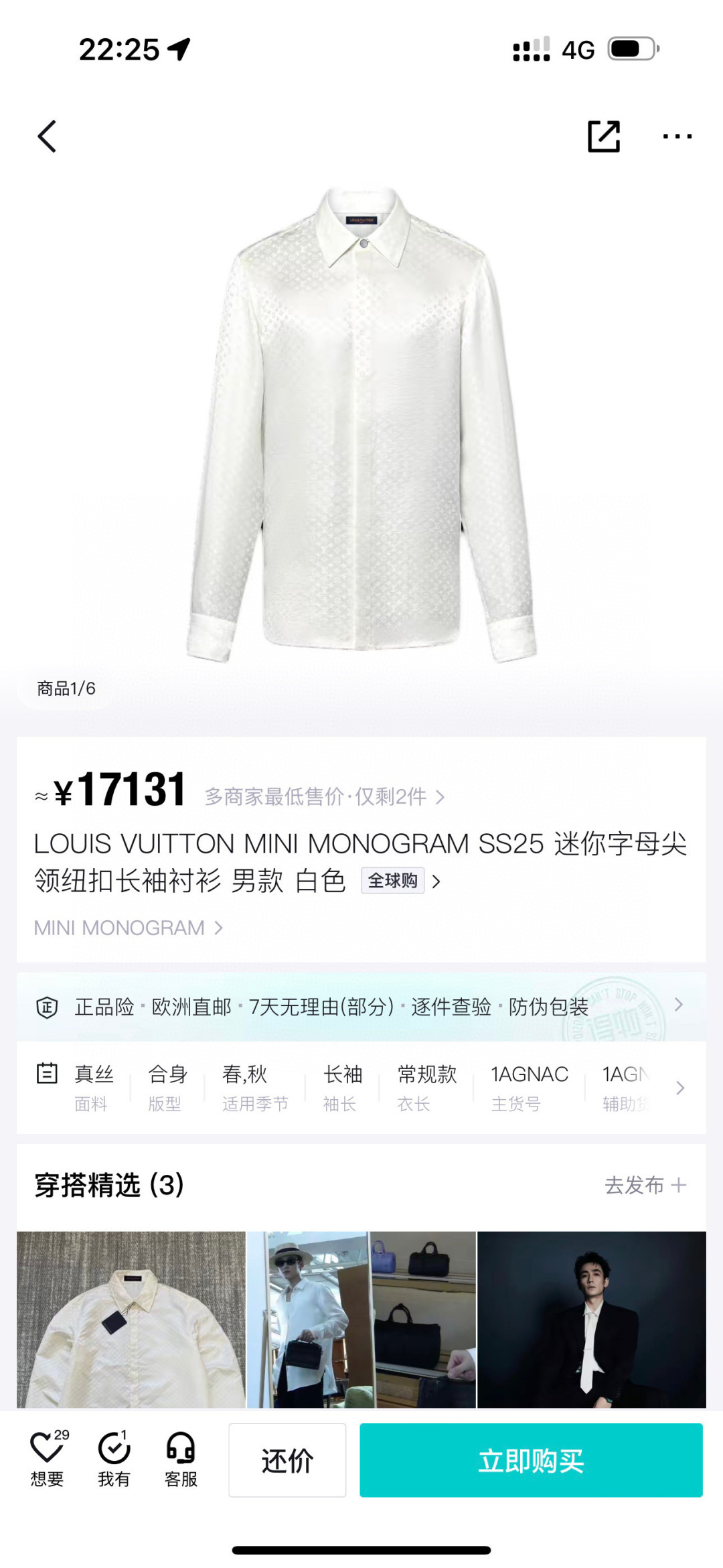Share this product listing
The height and width of the screenshot is (1568, 723).
(603, 137)
